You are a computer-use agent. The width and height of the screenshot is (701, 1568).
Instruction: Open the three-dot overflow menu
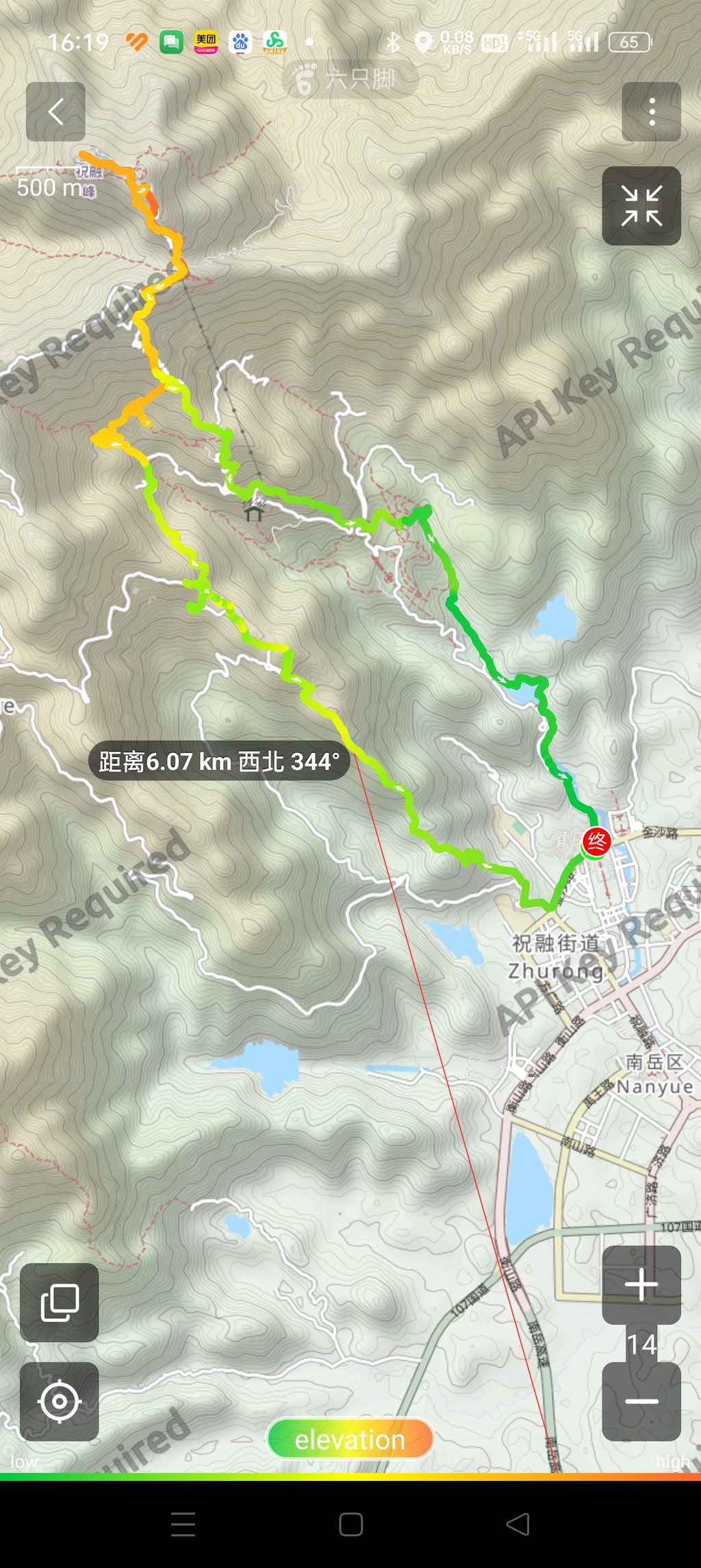(x=651, y=112)
